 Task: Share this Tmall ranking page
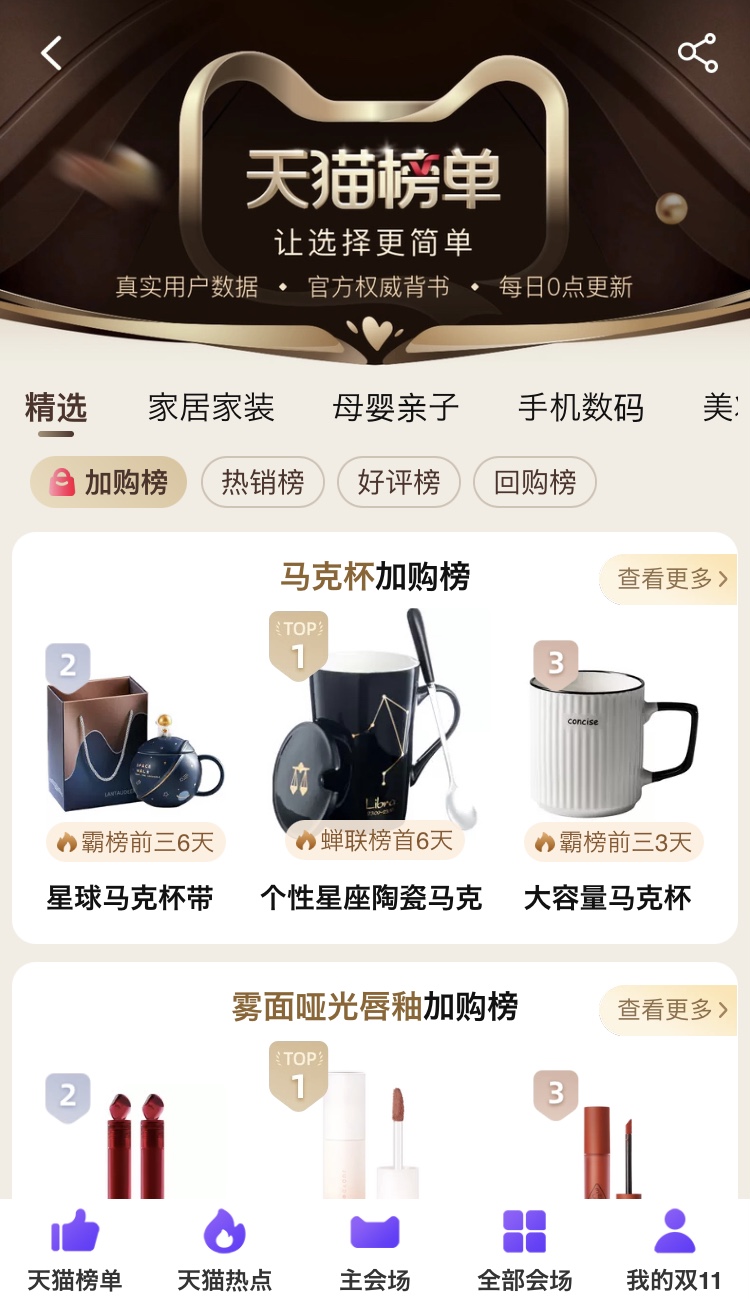697,53
